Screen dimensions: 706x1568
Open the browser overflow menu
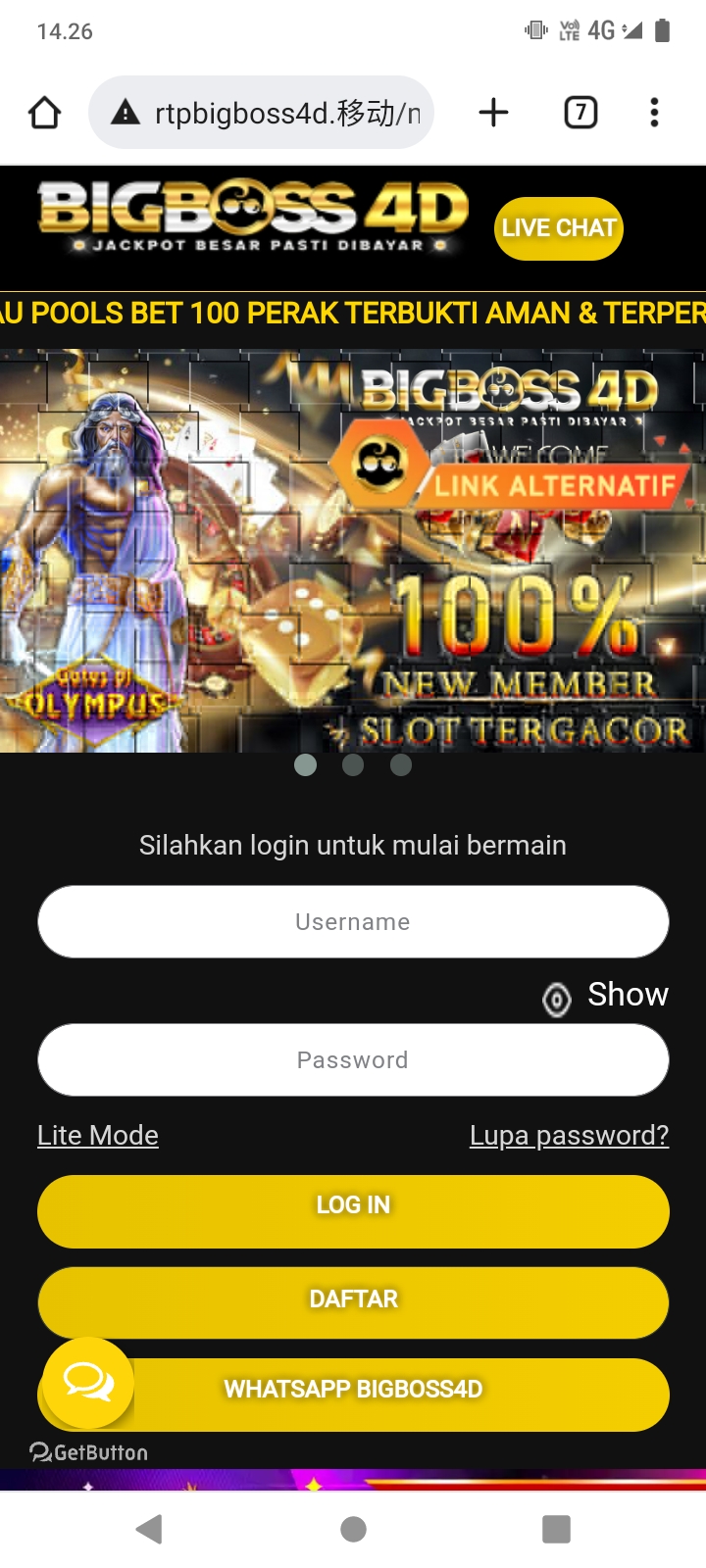point(654,113)
